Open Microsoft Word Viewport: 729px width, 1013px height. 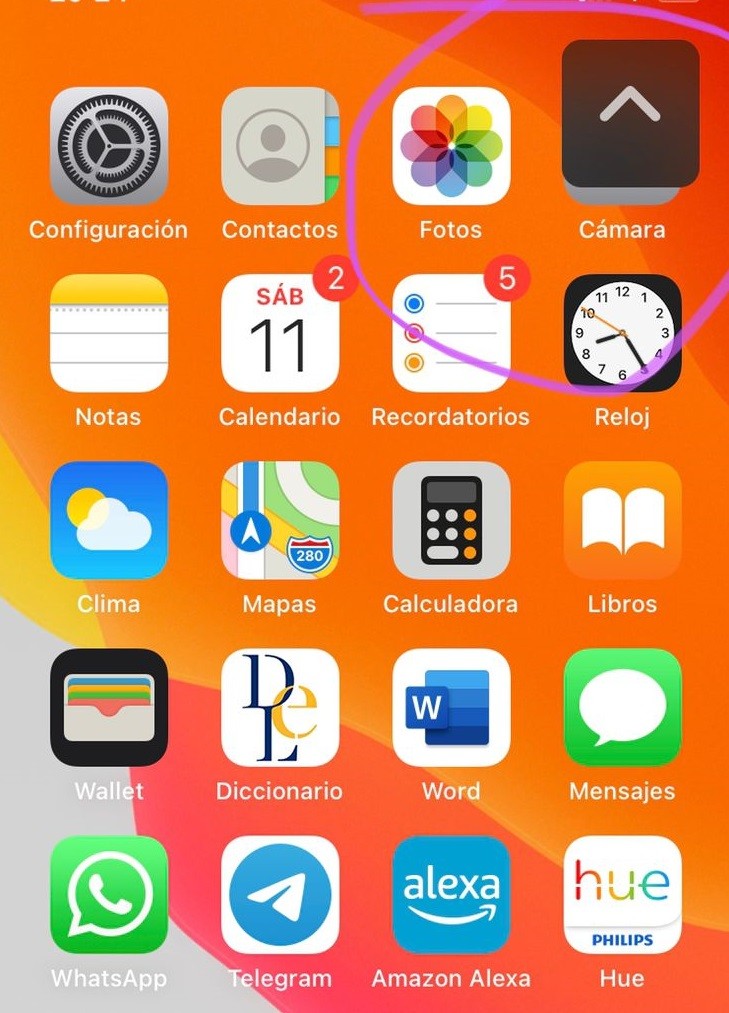tap(451, 707)
